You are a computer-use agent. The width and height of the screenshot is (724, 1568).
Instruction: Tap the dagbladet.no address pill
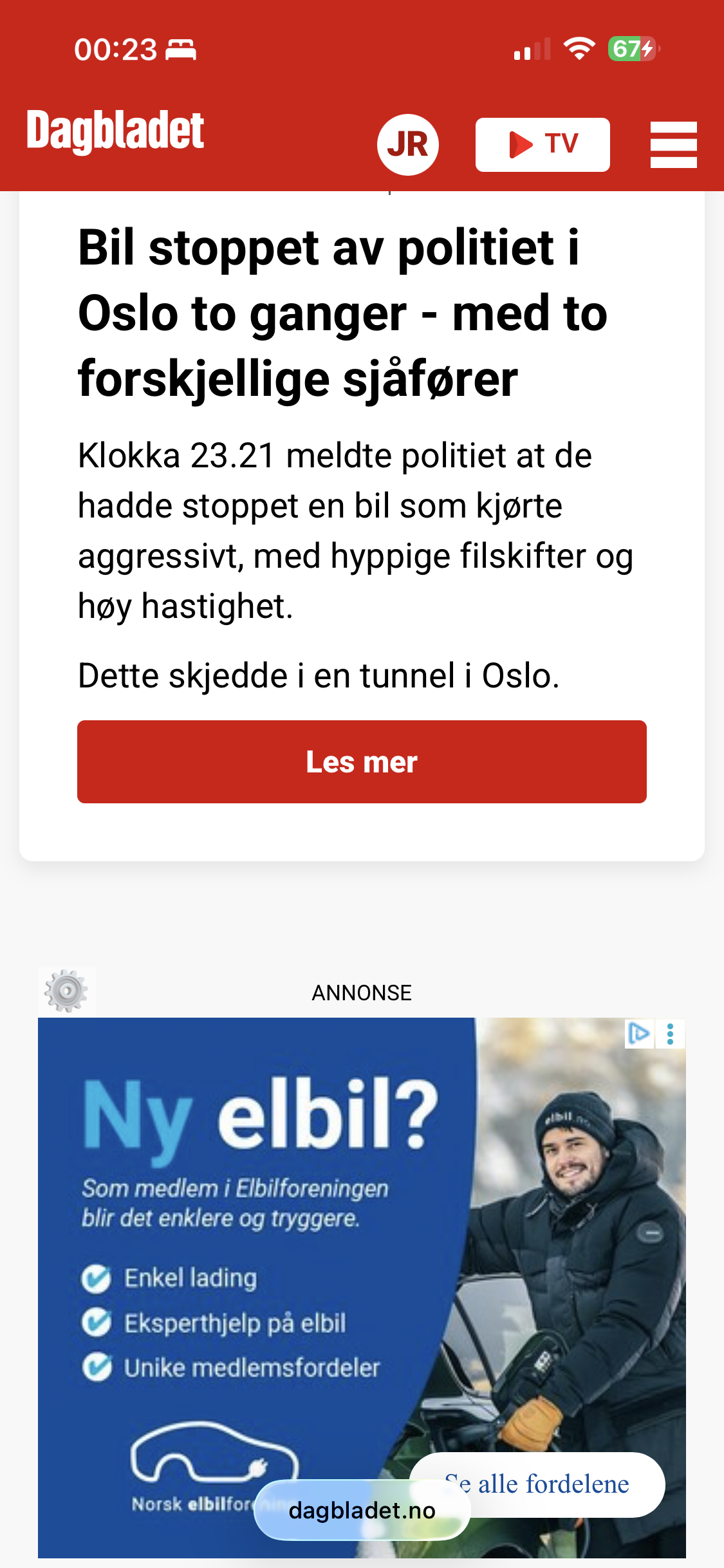[x=362, y=1510]
